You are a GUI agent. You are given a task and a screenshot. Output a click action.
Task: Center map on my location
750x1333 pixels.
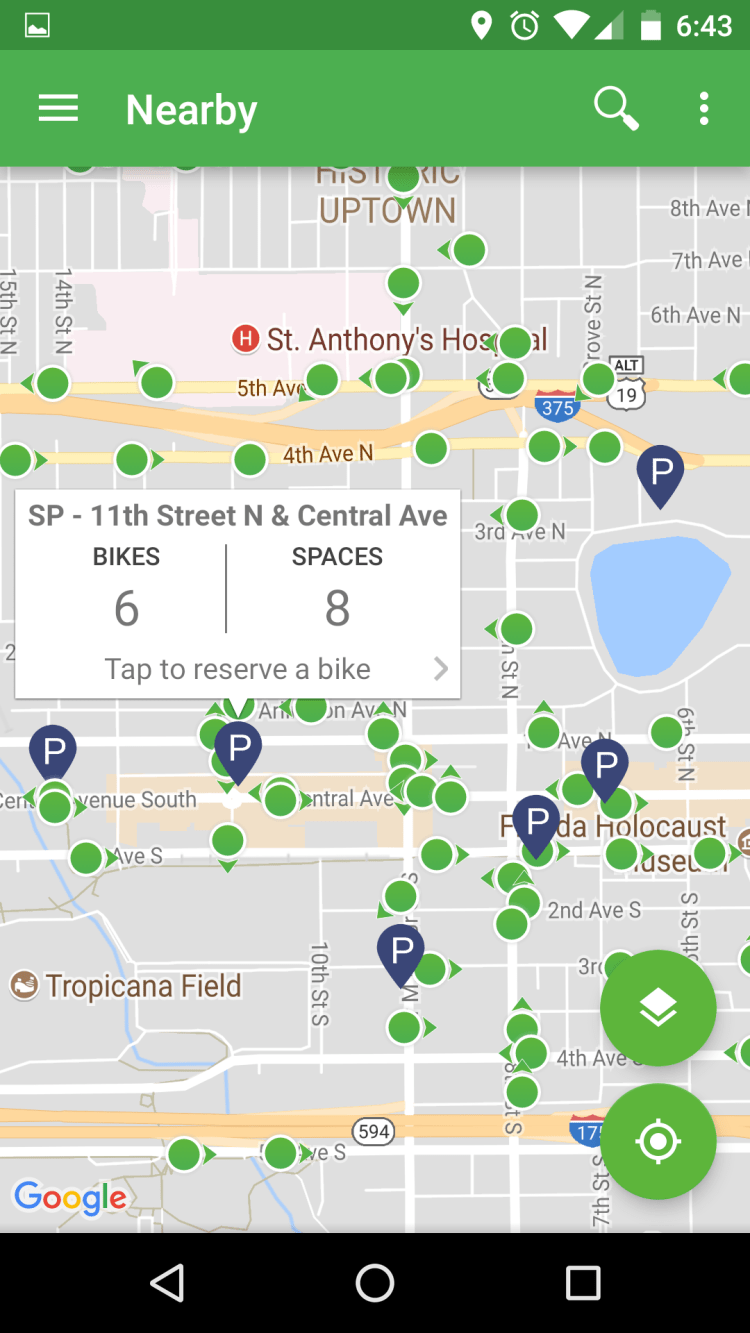point(657,1141)
